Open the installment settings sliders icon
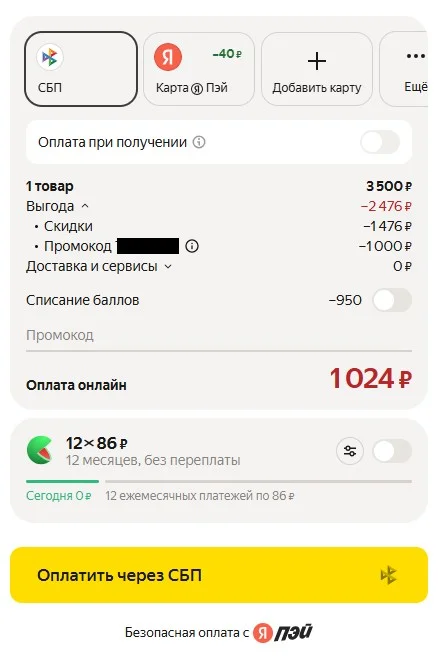440x656 pixels. (350, 451)
